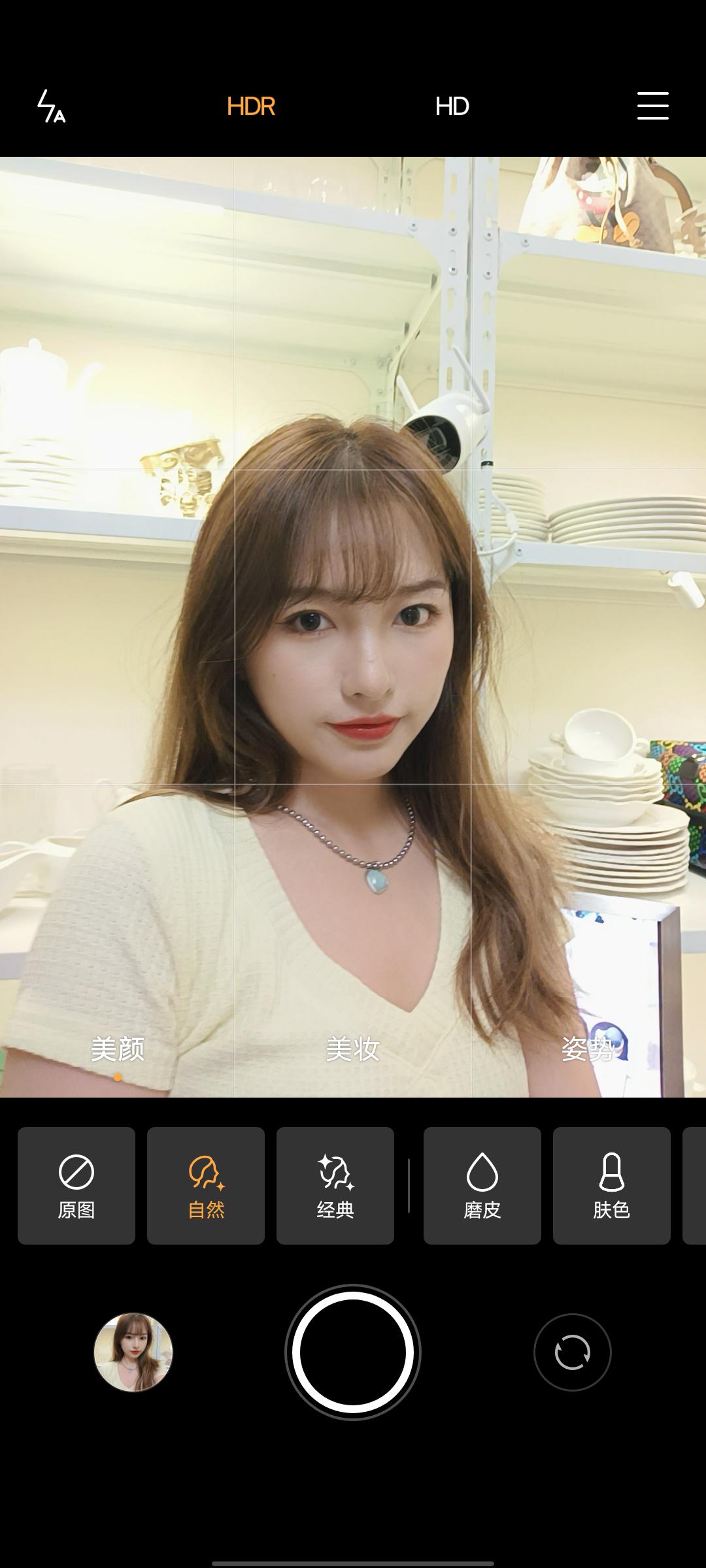Switch to the 美妆 tab
The height and width of the screenshot is (1568, 706).
point(353,1049)
